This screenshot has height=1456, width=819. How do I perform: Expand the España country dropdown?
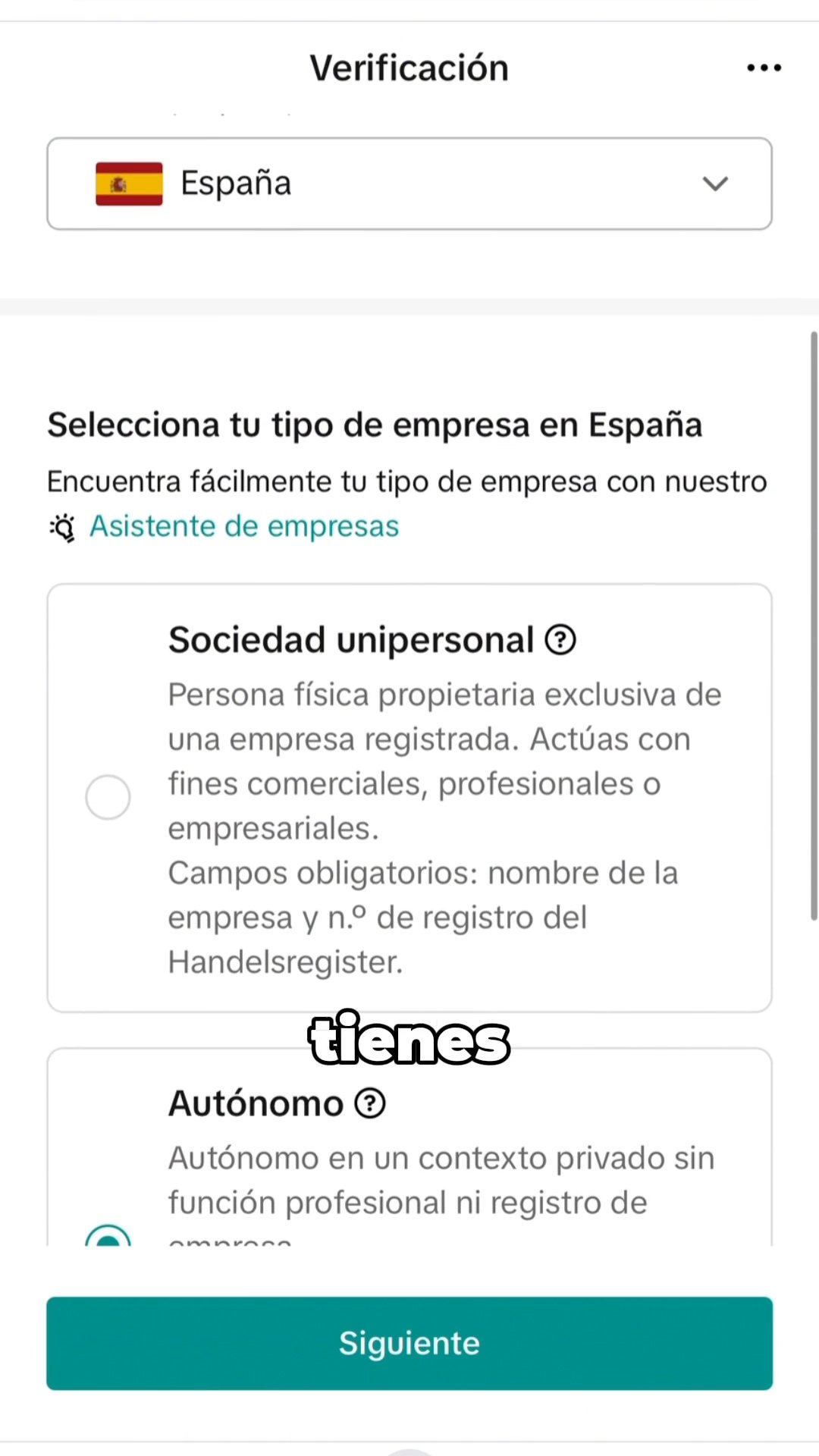tap(409, 184)
